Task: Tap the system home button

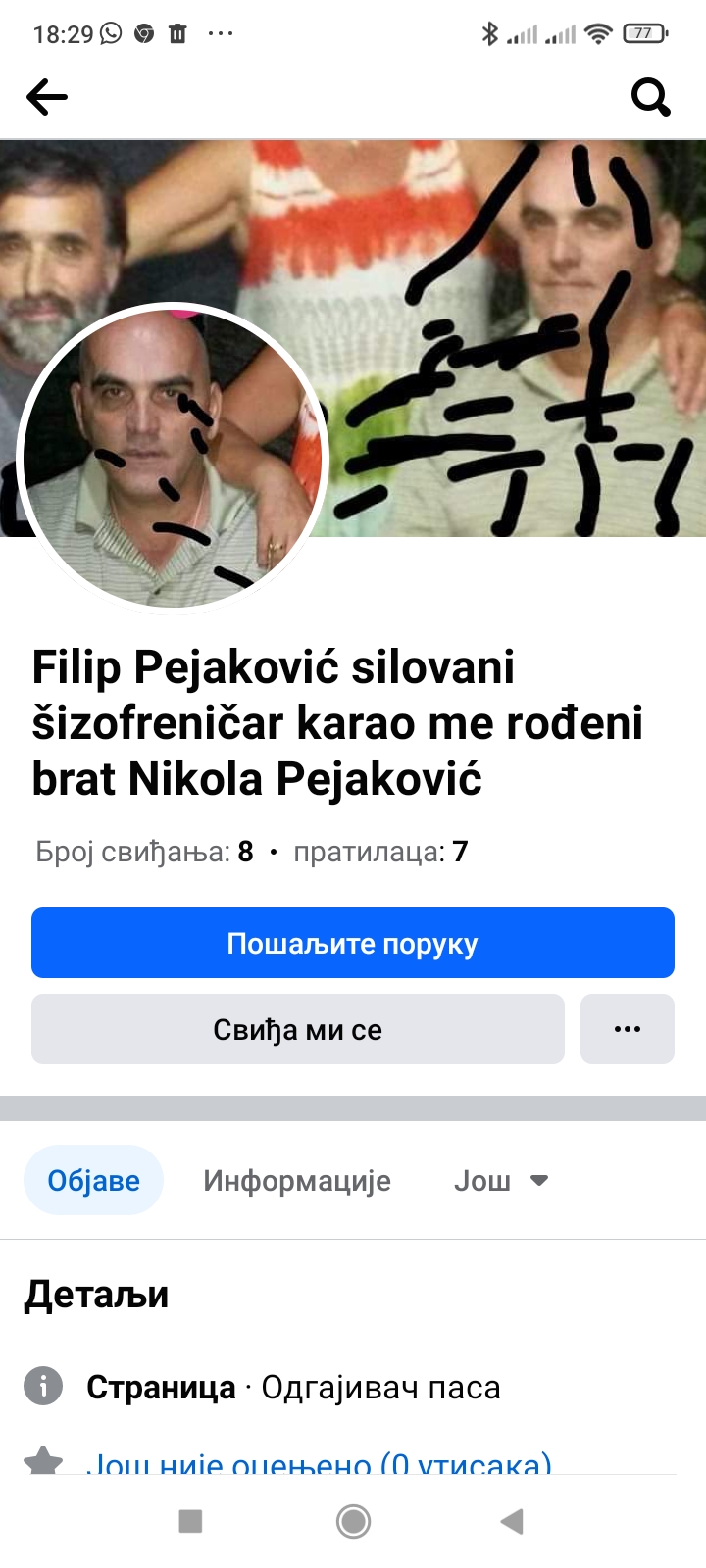Action: point(353,1521)
